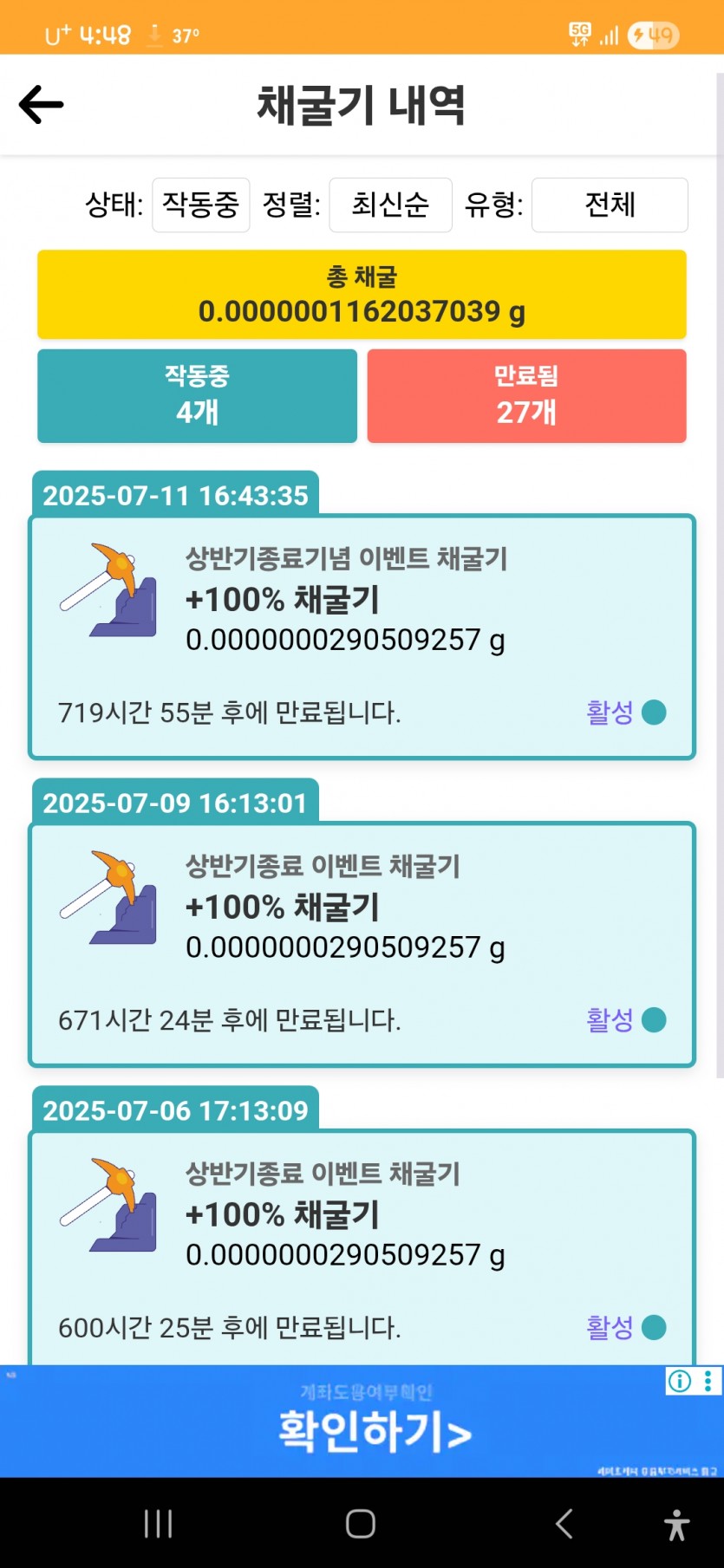Open the 2025-07-09 상반기종료 이벤트 채굴기 card
Image resolution: width=724 pixels, height=1568 pixels.
click(362, 945)
